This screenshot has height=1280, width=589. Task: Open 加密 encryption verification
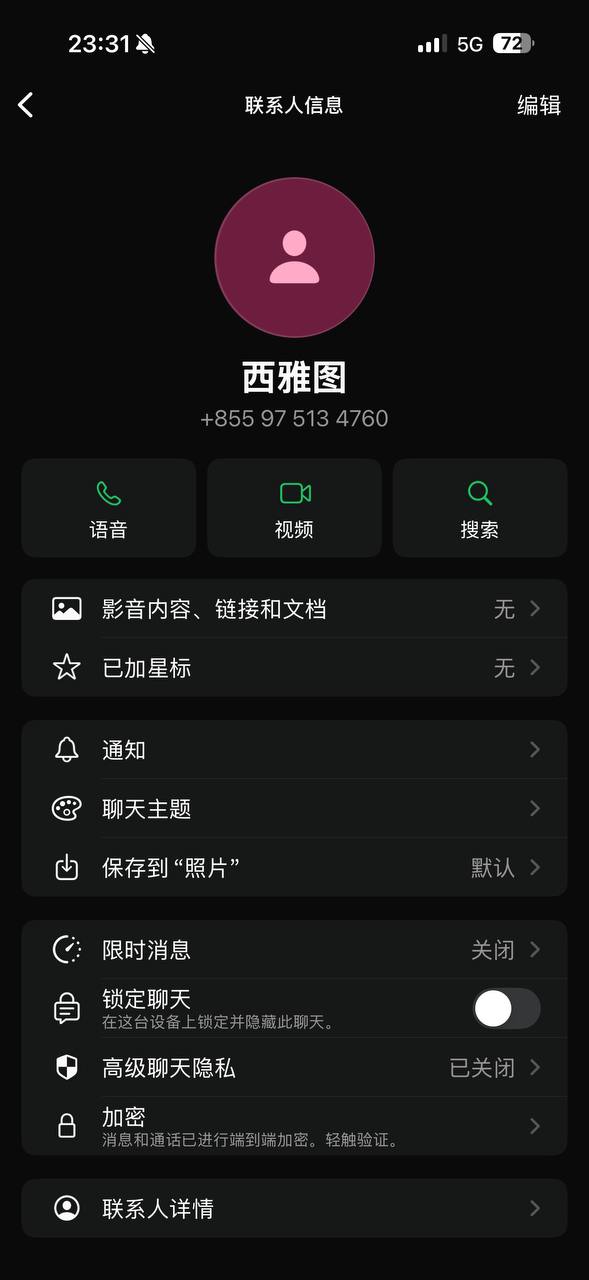(294, 1126)
